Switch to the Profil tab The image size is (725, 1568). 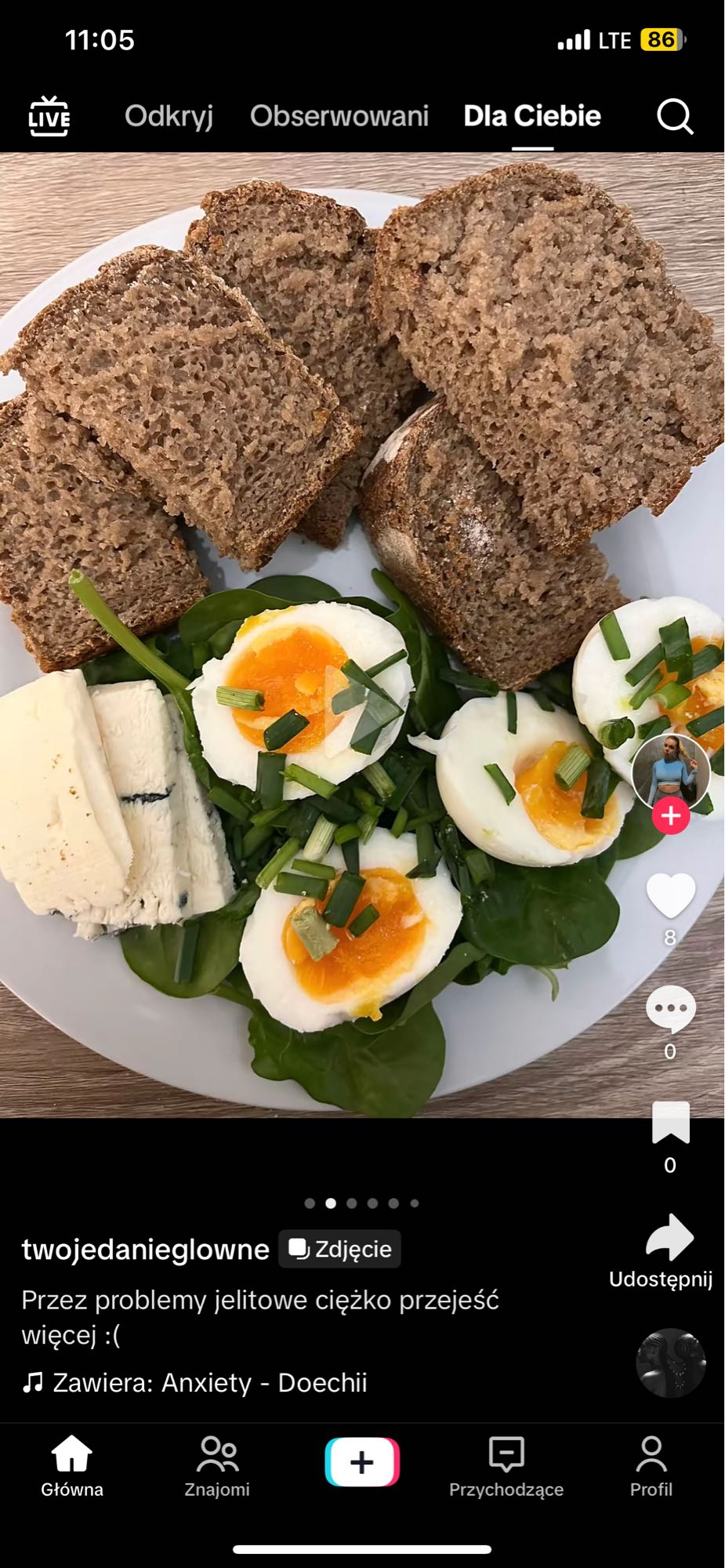point(651,1466)
